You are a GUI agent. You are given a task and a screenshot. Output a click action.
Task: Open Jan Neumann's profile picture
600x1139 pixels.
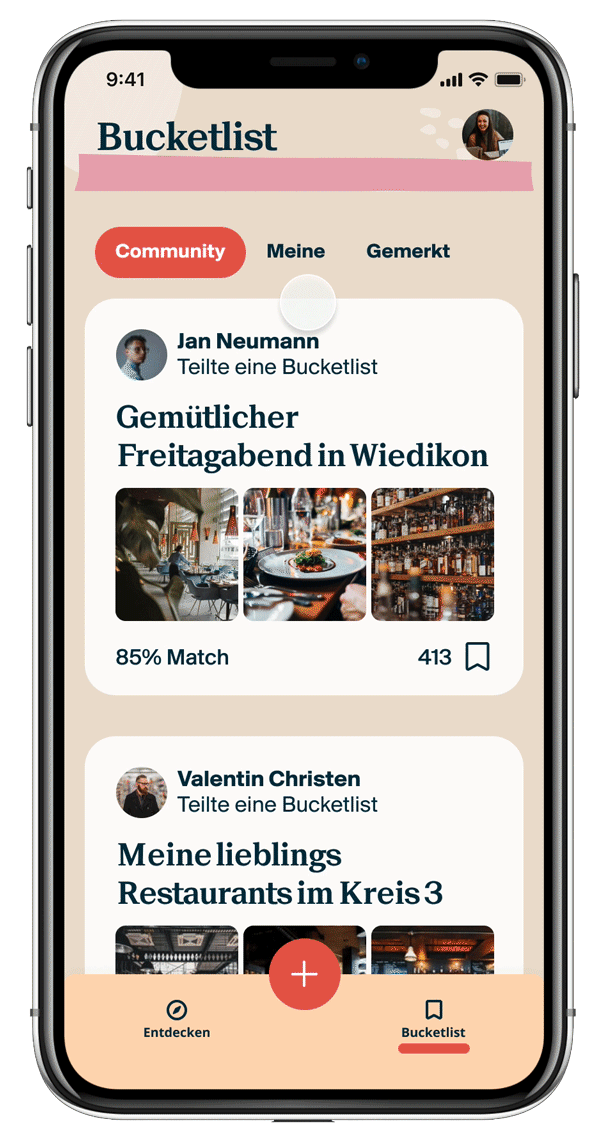(x=141, y=355)
